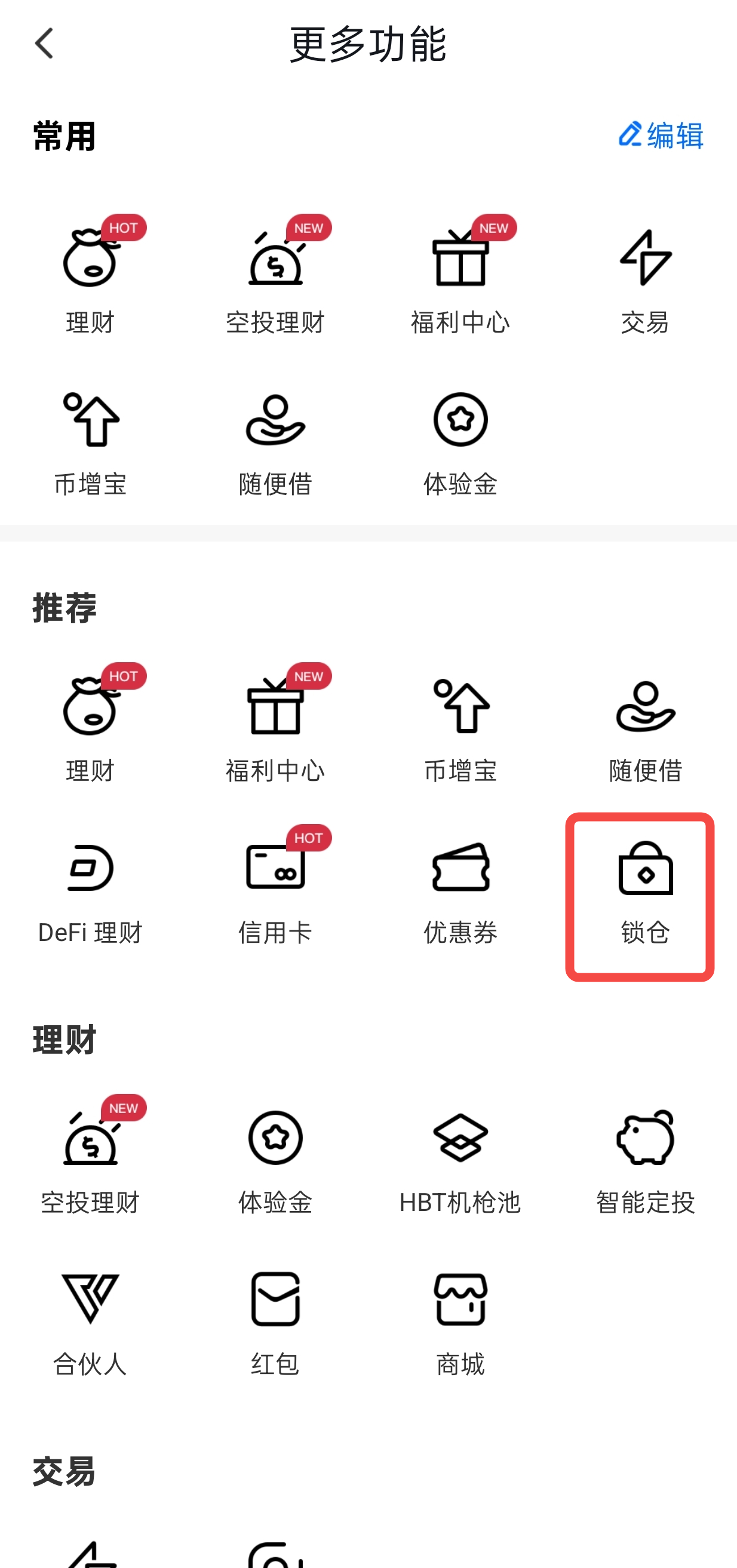Image resolution: width=737 pixels, height=1568 pixels.
Task: Open the 福利中心 gift icon
Action: (x=460, y=277)
